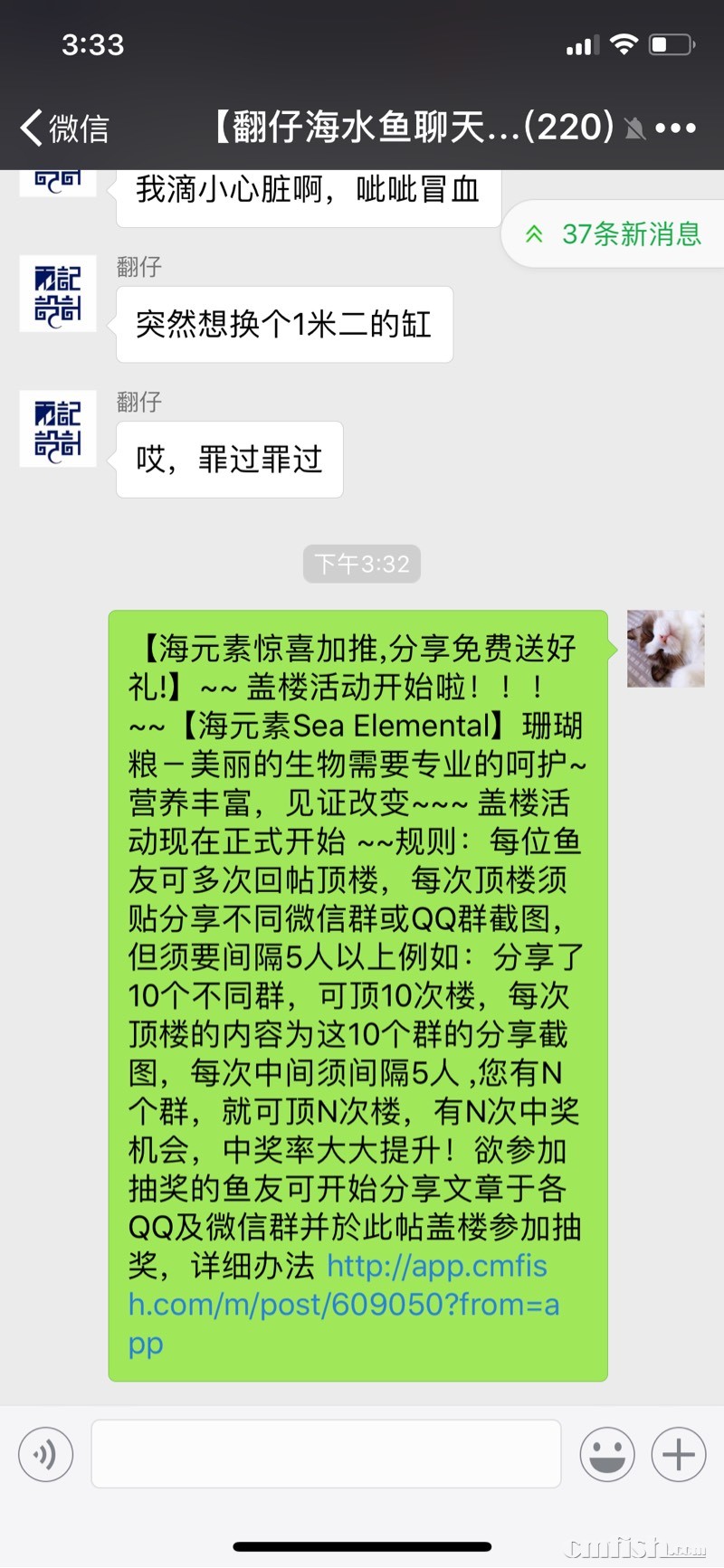Open the emoji sticker panel
Viewport: 724px width, 1568px height.
607,1454
